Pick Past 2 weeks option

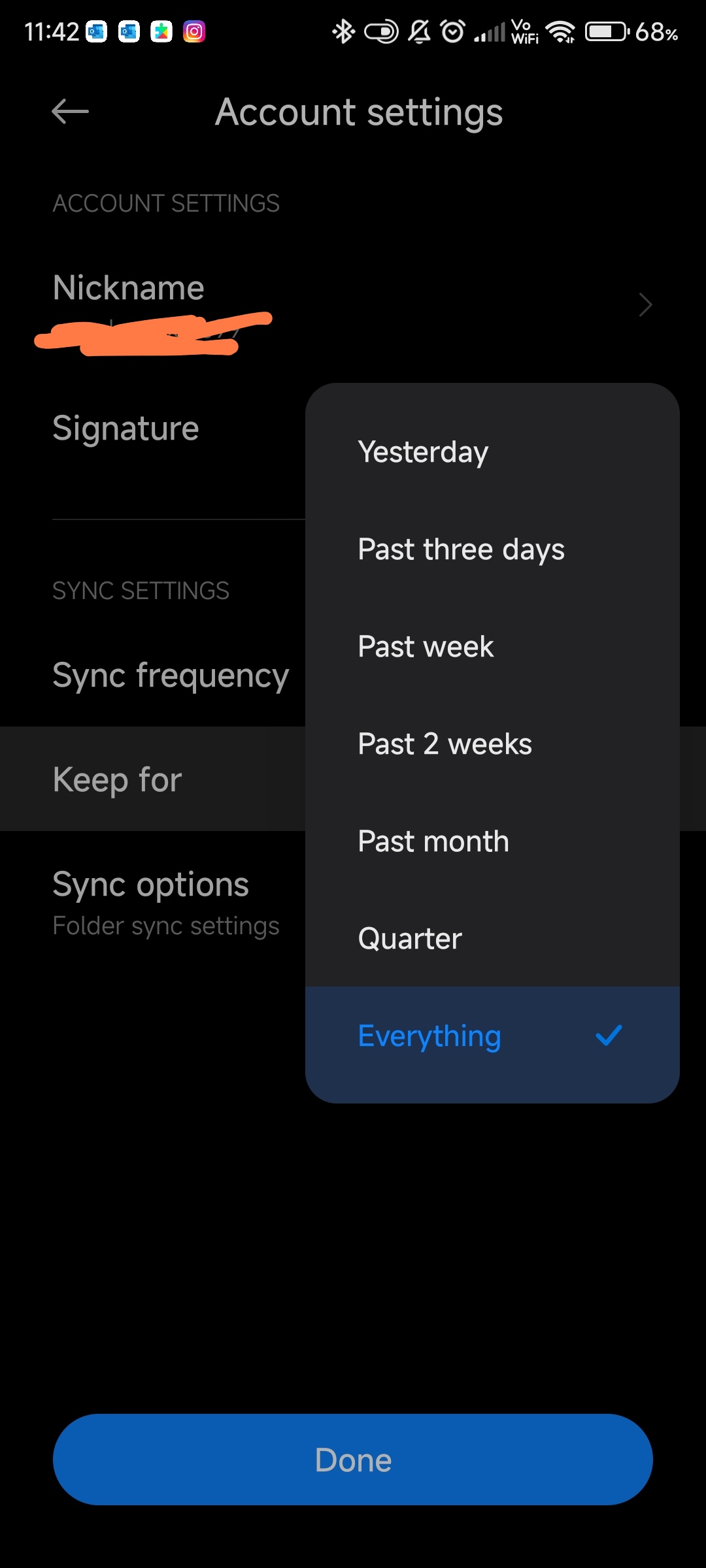492,743
